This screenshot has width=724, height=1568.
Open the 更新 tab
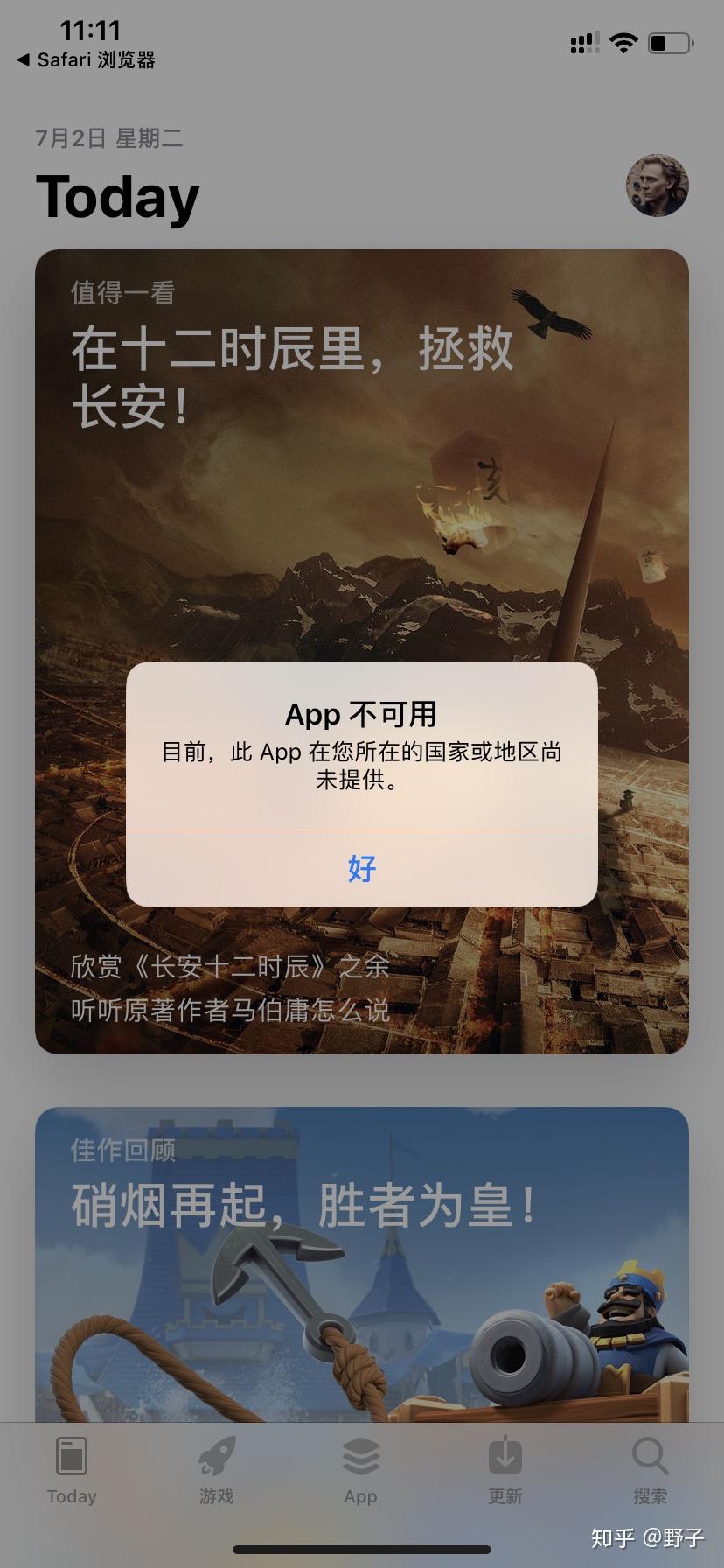[505, 1470]
